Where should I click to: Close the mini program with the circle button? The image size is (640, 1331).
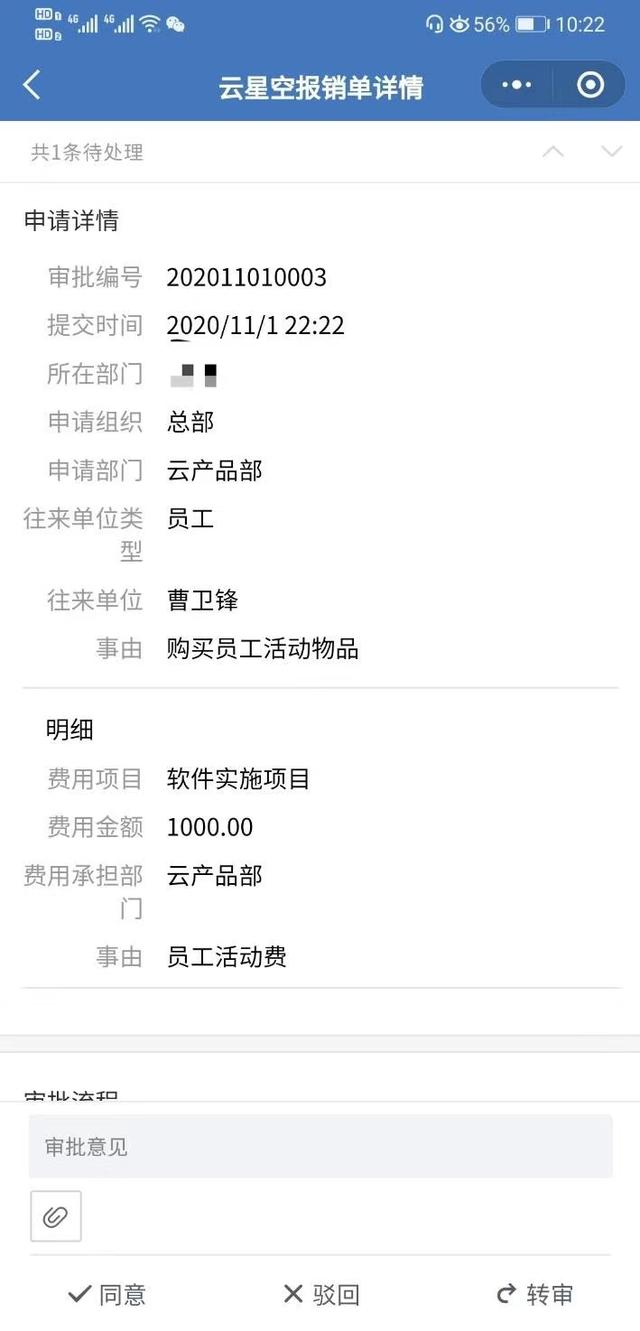coord(590,85)
